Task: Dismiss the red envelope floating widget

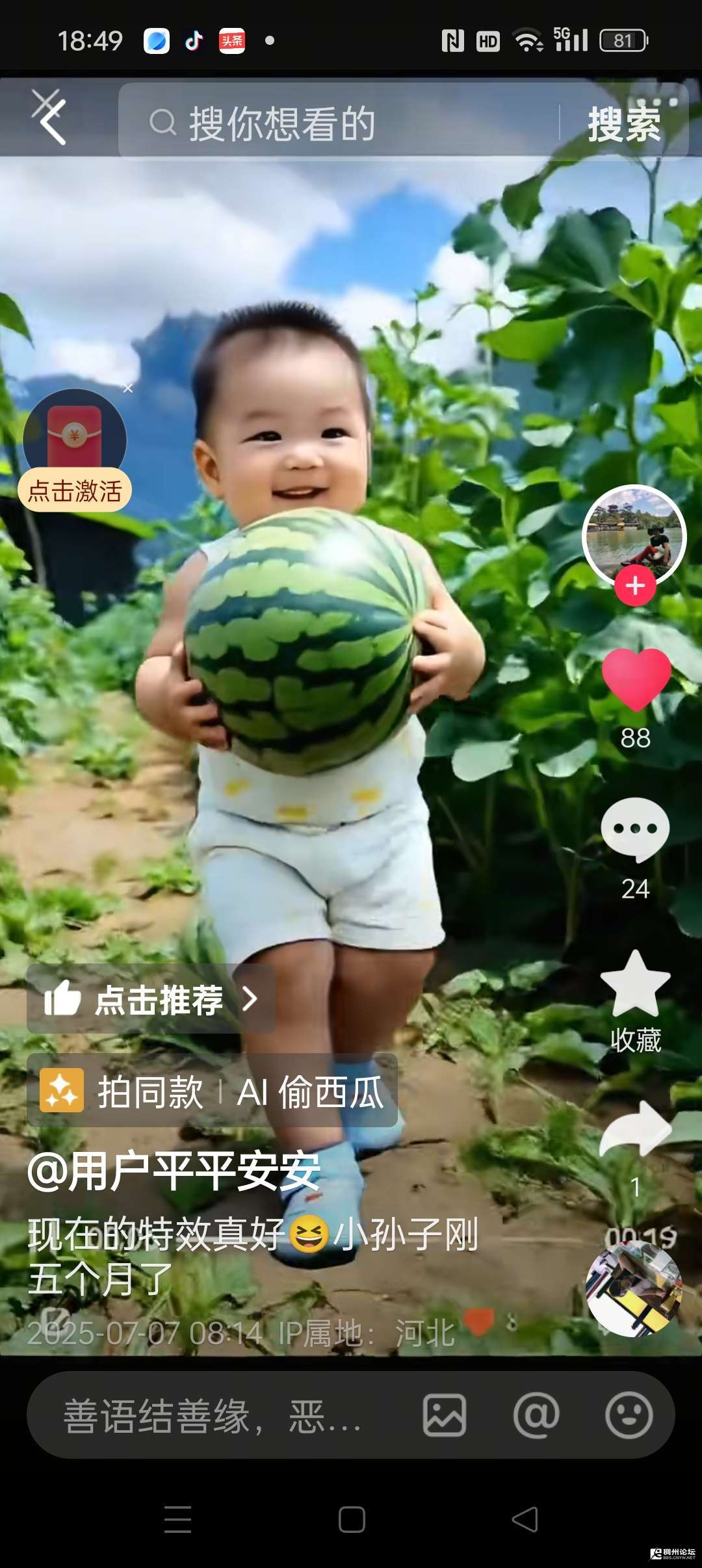Action: (x=128, y=389)
